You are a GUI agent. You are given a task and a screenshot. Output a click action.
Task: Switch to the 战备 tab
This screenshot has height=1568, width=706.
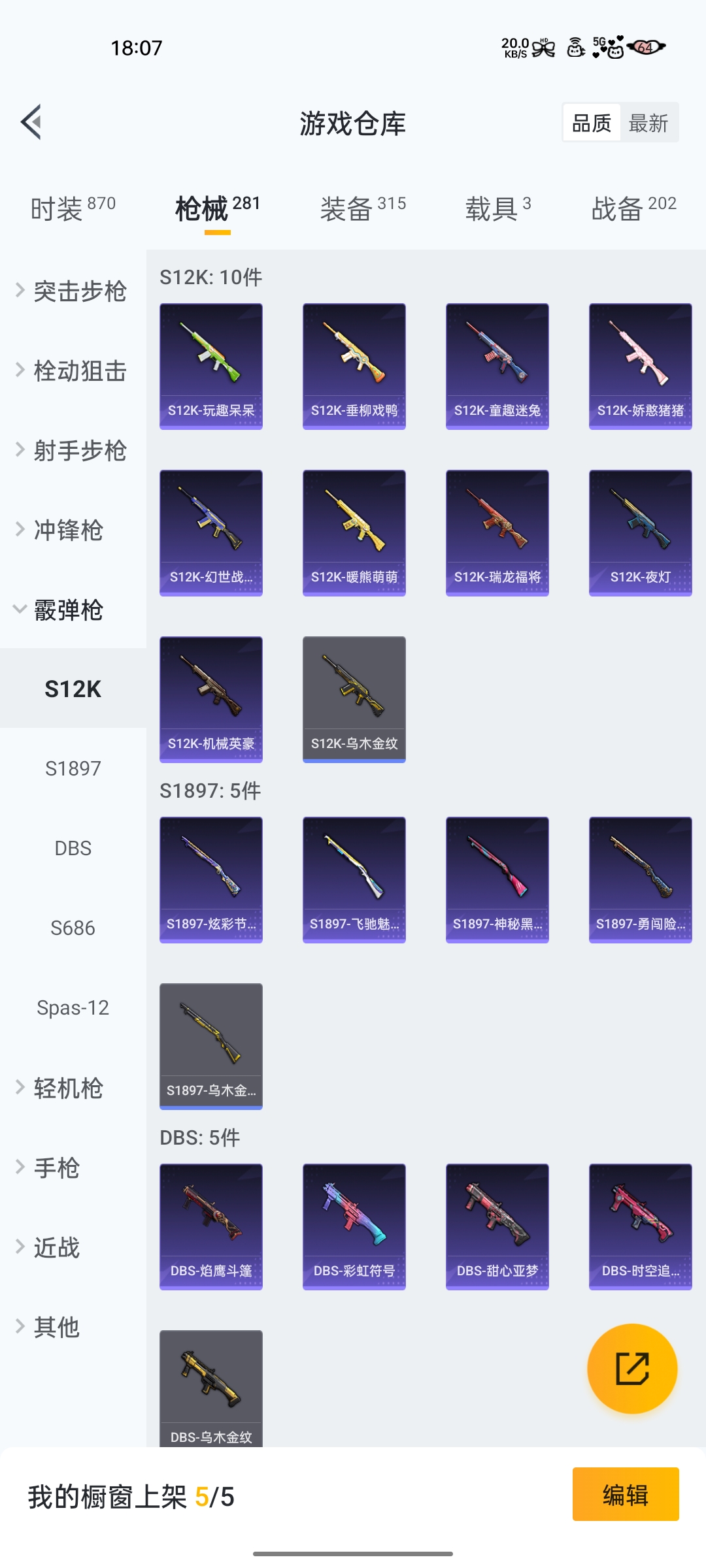coord(633,208)
